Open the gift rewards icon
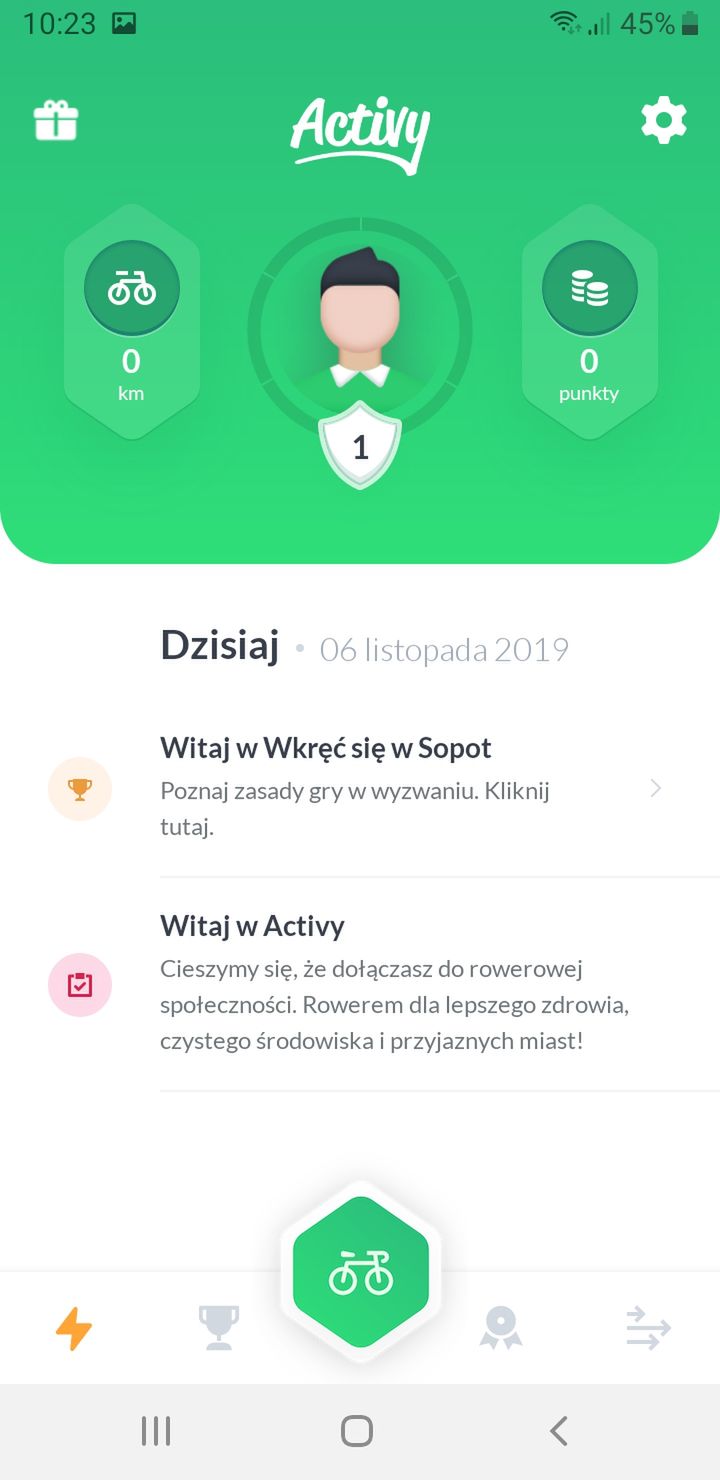Image resolution: width=720 pixels, height=1480 pixels. click(56, 121)
